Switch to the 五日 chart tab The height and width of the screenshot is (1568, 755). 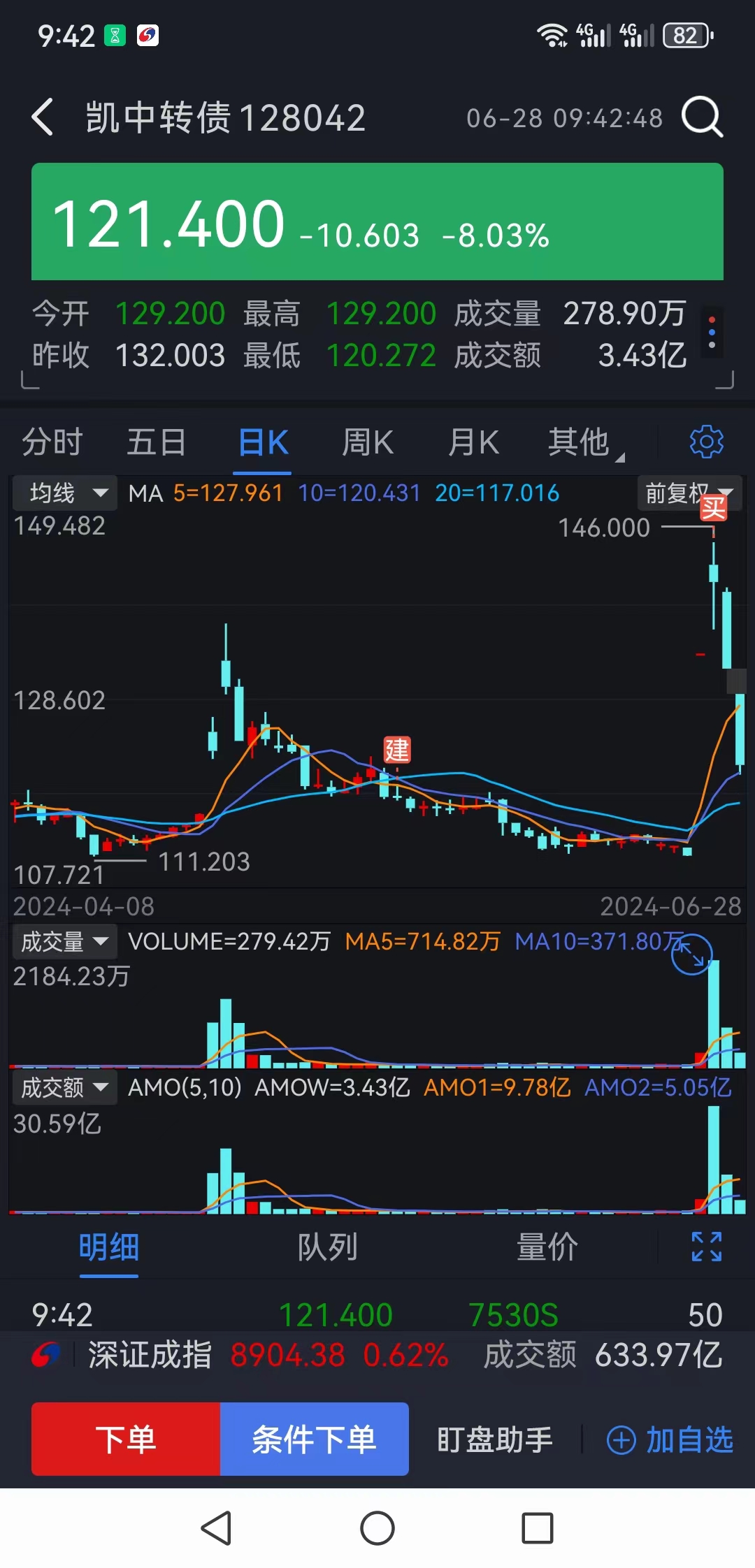157,442
